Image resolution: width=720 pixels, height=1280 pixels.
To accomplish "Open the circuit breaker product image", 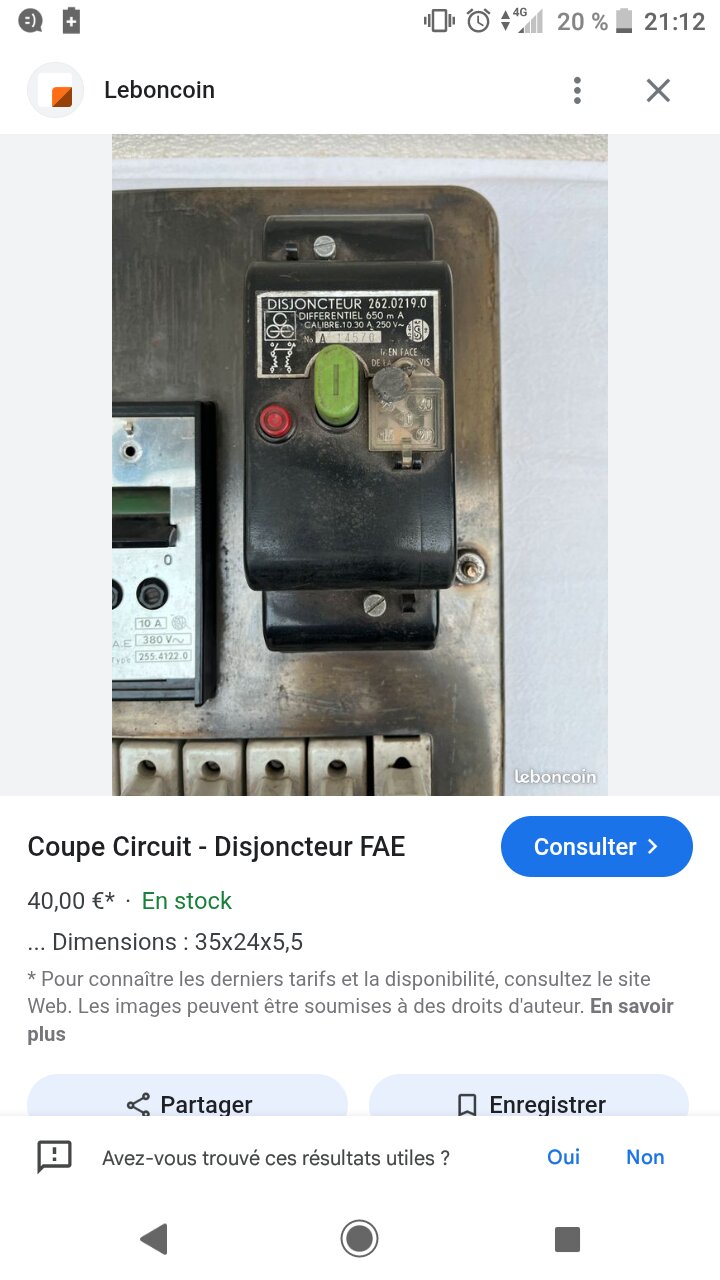I will click(x=359, y=465).
